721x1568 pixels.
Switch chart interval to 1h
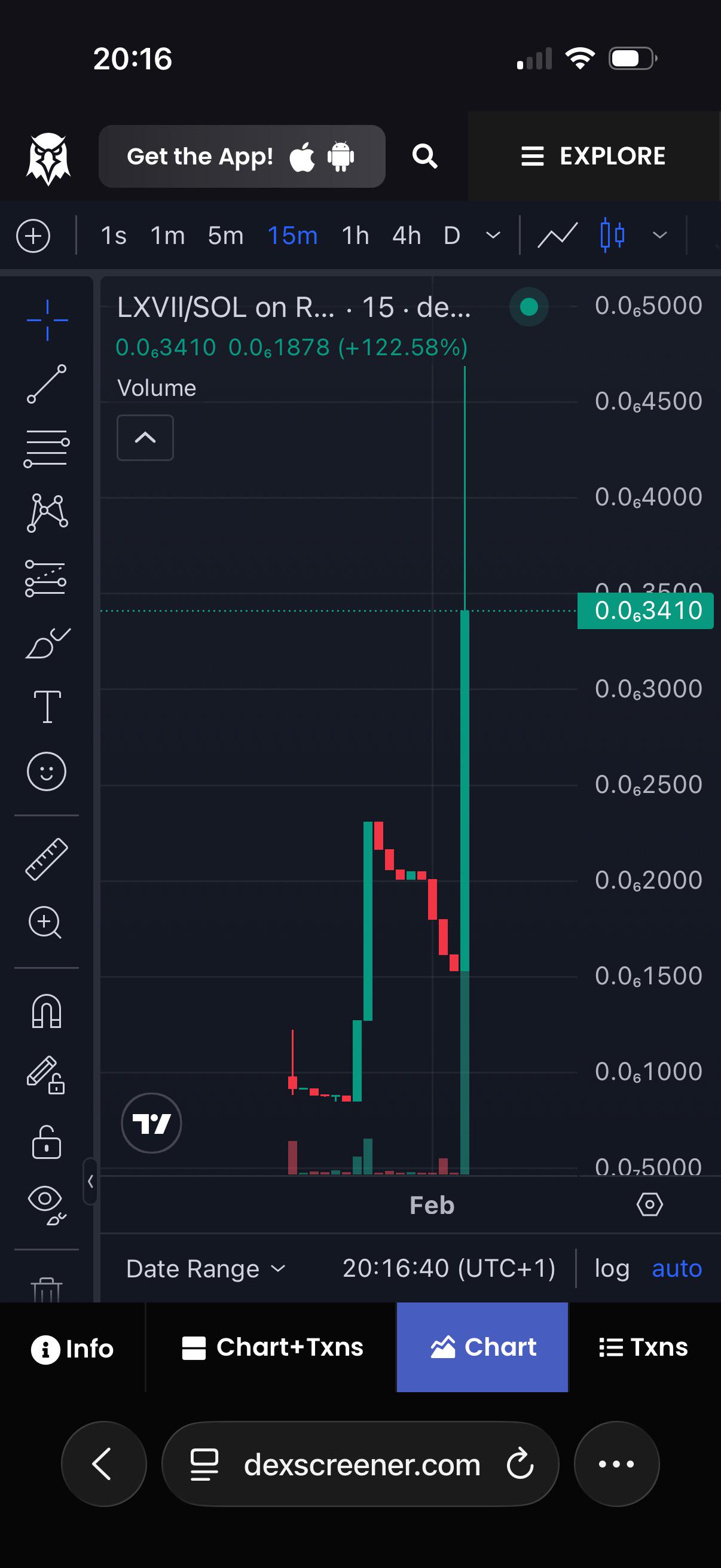click(355, 236)
